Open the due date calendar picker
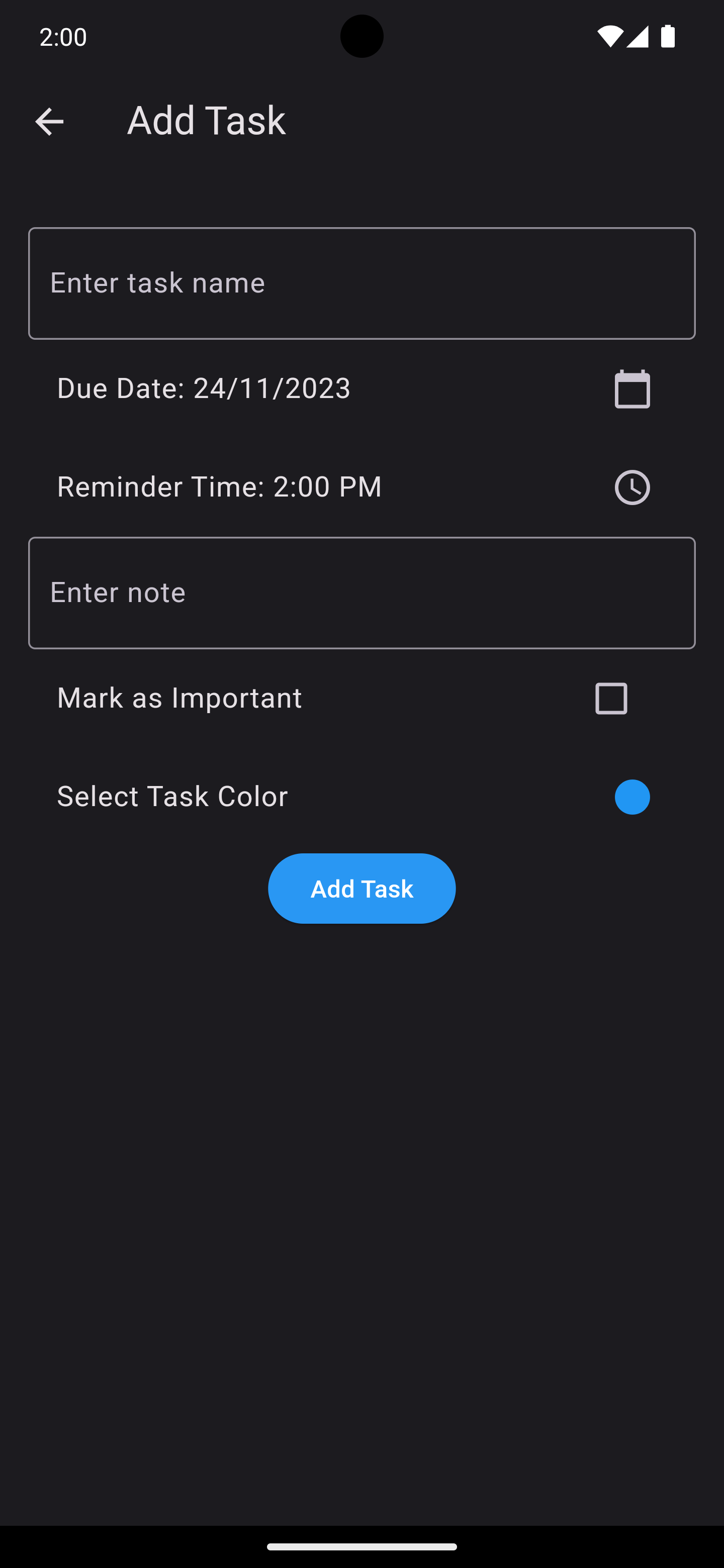724x1568 pixels. (632, 389)
